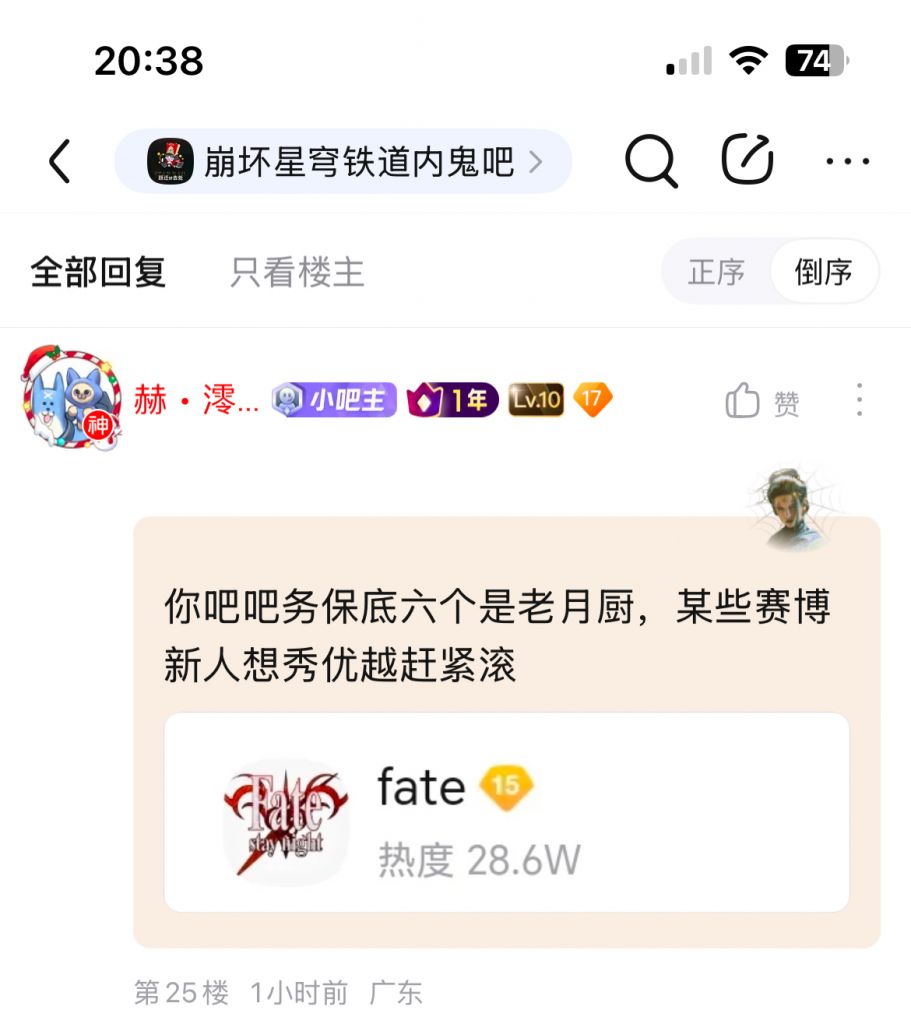Click the Fate stay night game icon
This screenshot has height=1024, width=911.
coord(285,818)
